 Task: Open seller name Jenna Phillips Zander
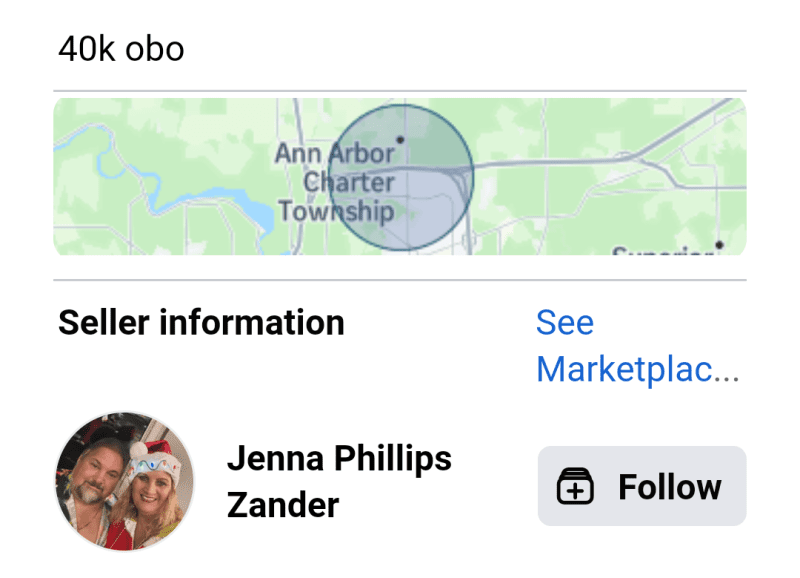[x=339, y=482]
